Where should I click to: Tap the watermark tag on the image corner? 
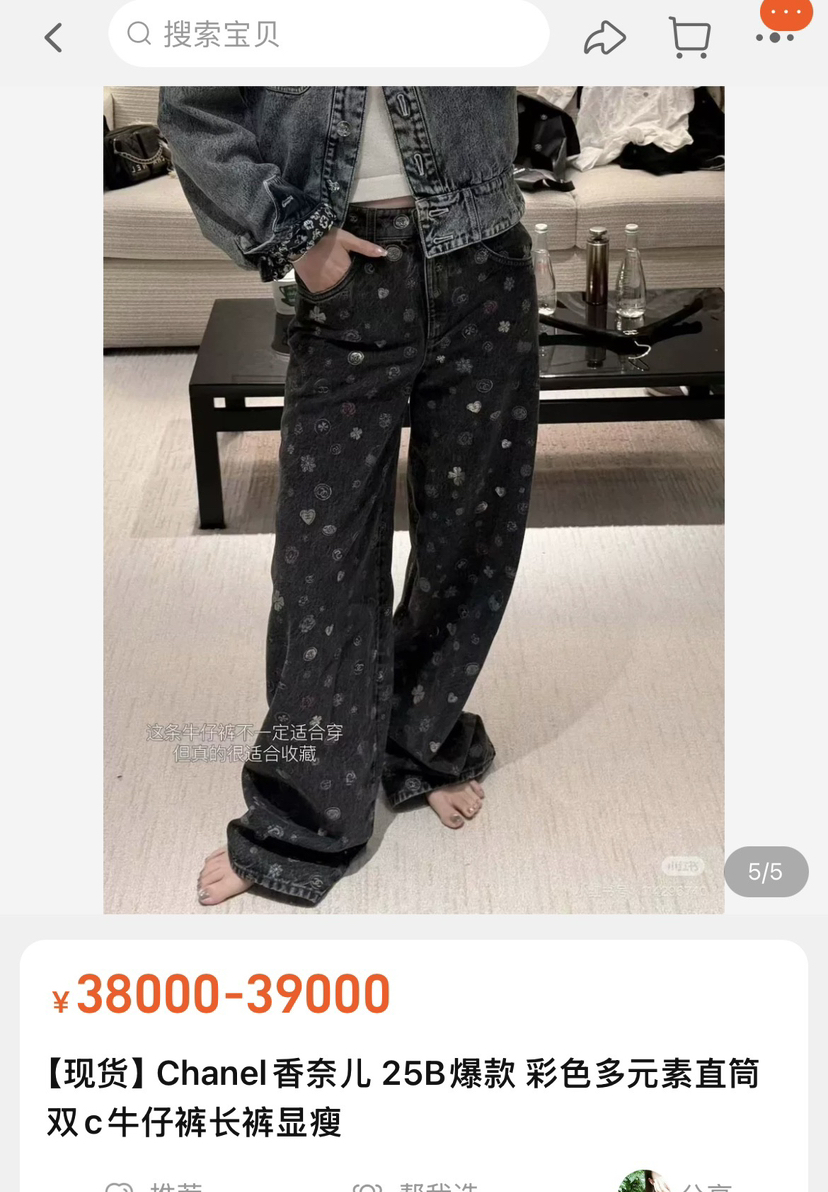683,864
